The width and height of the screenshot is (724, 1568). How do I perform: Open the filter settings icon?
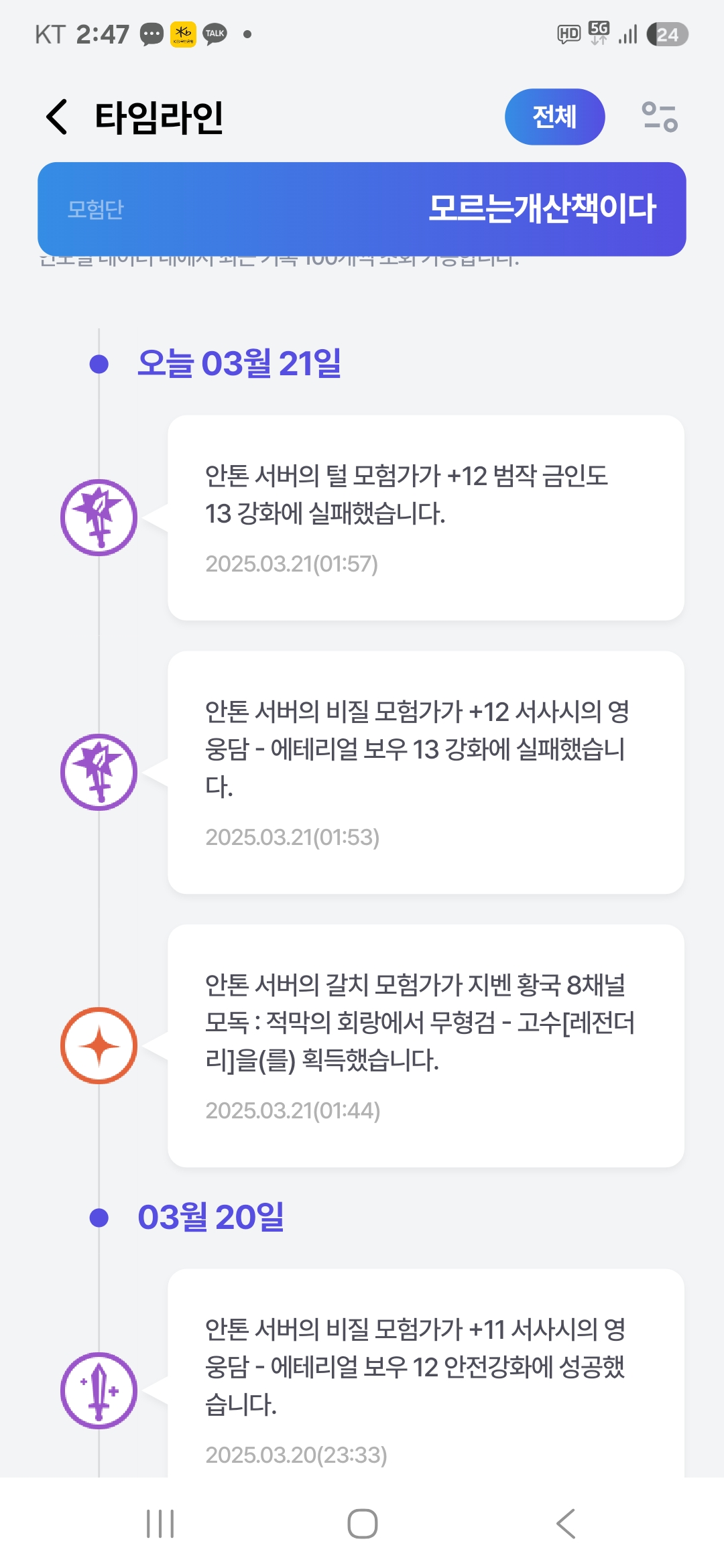click(x=660, y=117)
